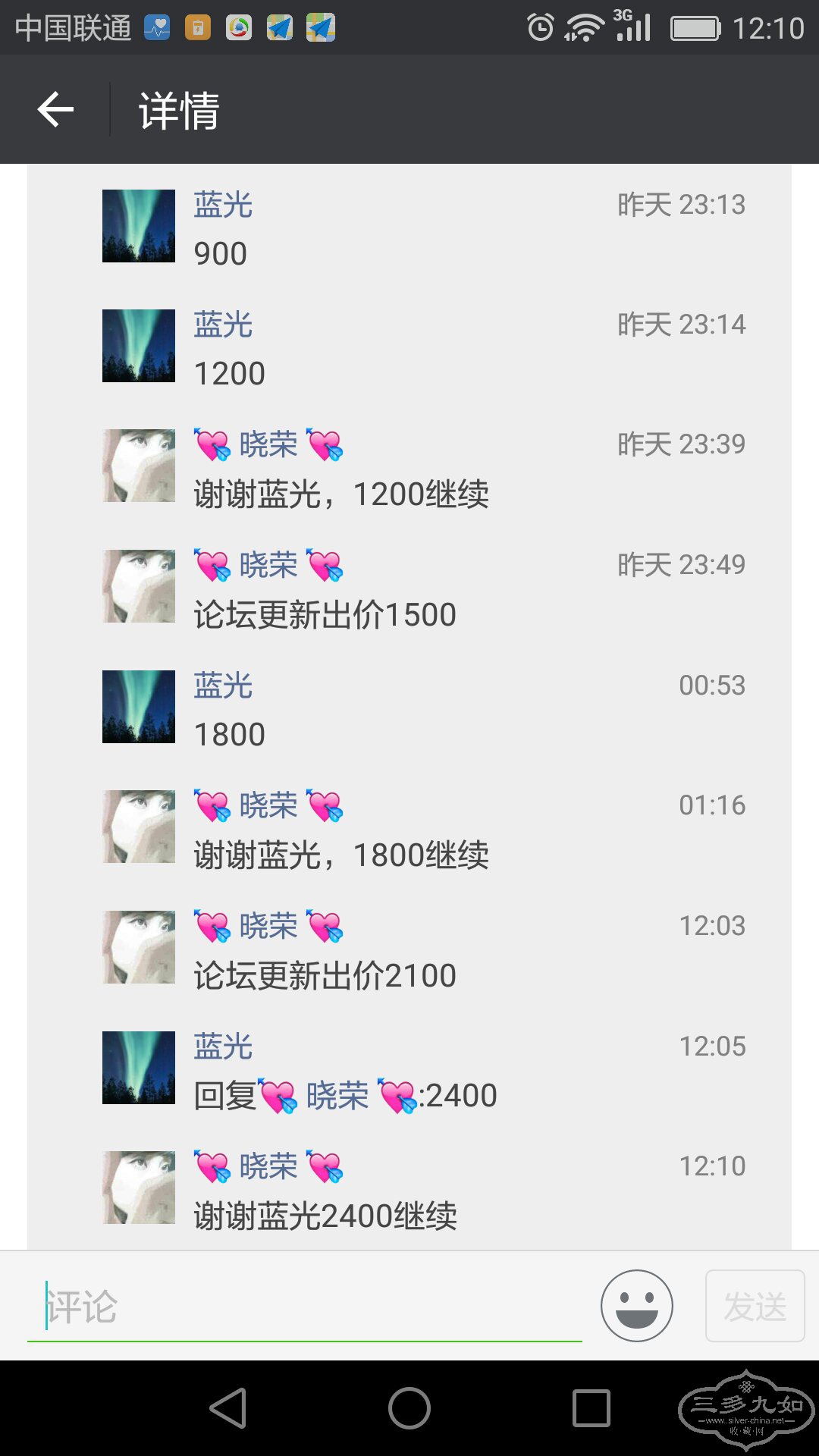The image size is (819, 1456).
Task: Tap the 发送 send button
Action: click(755, 1306)
